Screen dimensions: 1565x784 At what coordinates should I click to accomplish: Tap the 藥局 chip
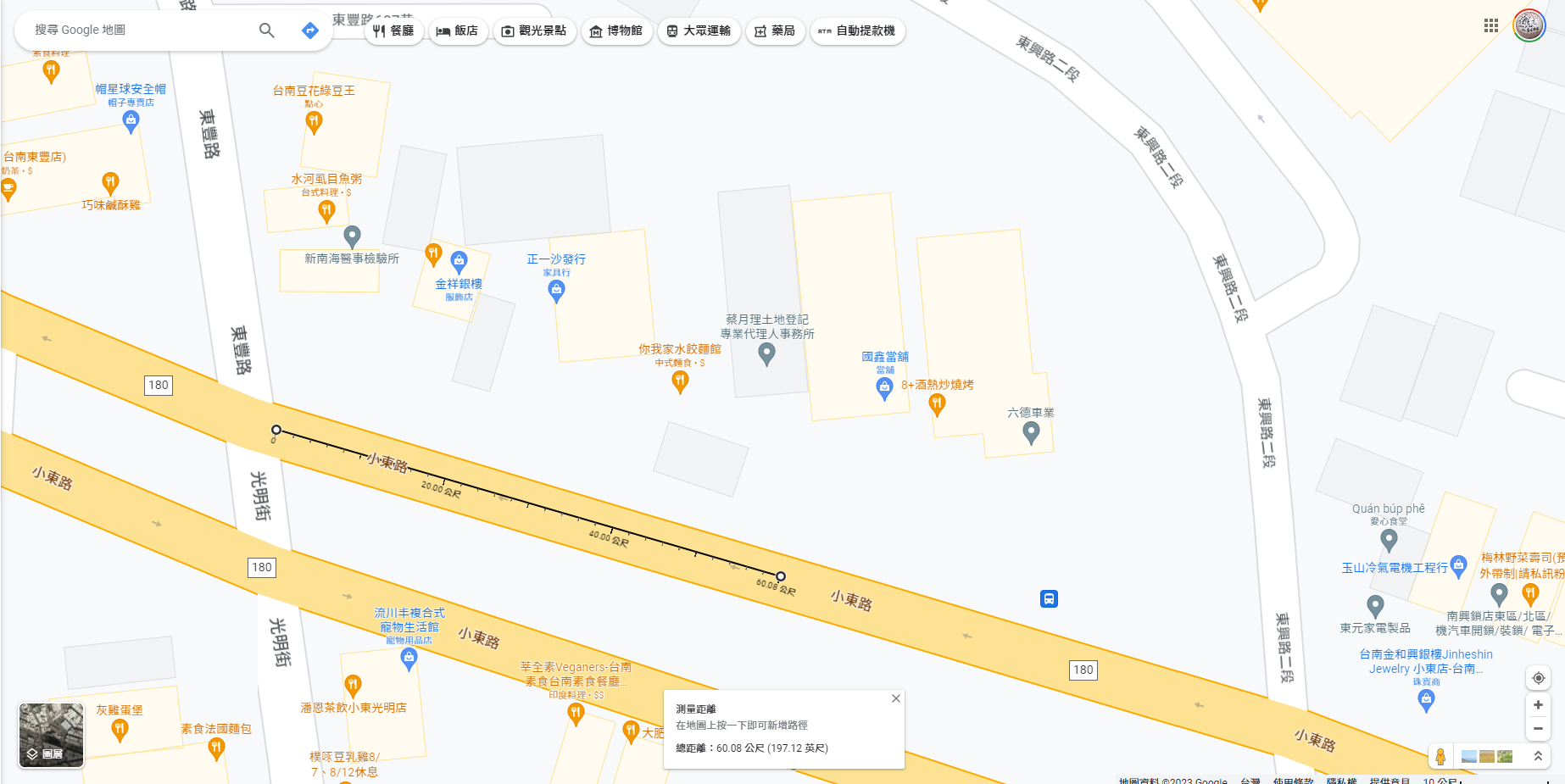tap(775, 31)
